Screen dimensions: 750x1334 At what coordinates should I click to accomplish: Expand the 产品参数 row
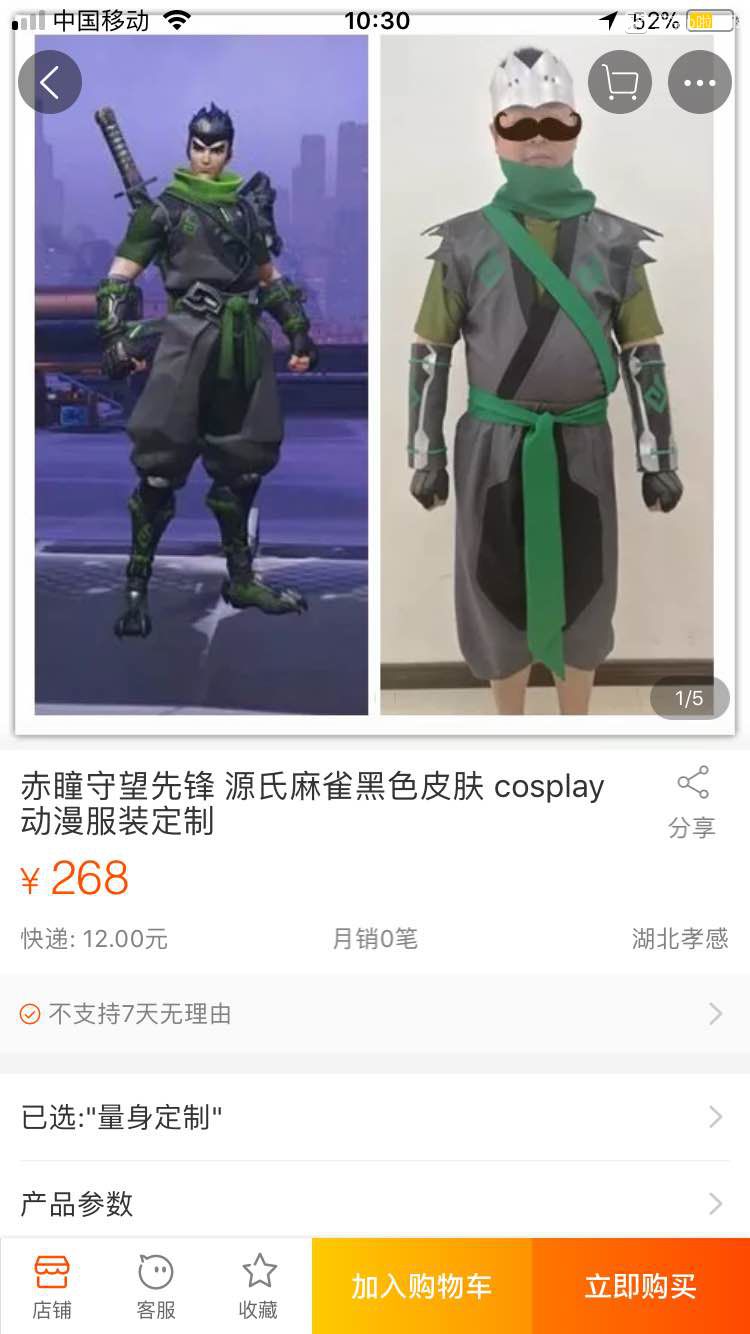[x=375, y=1204]
